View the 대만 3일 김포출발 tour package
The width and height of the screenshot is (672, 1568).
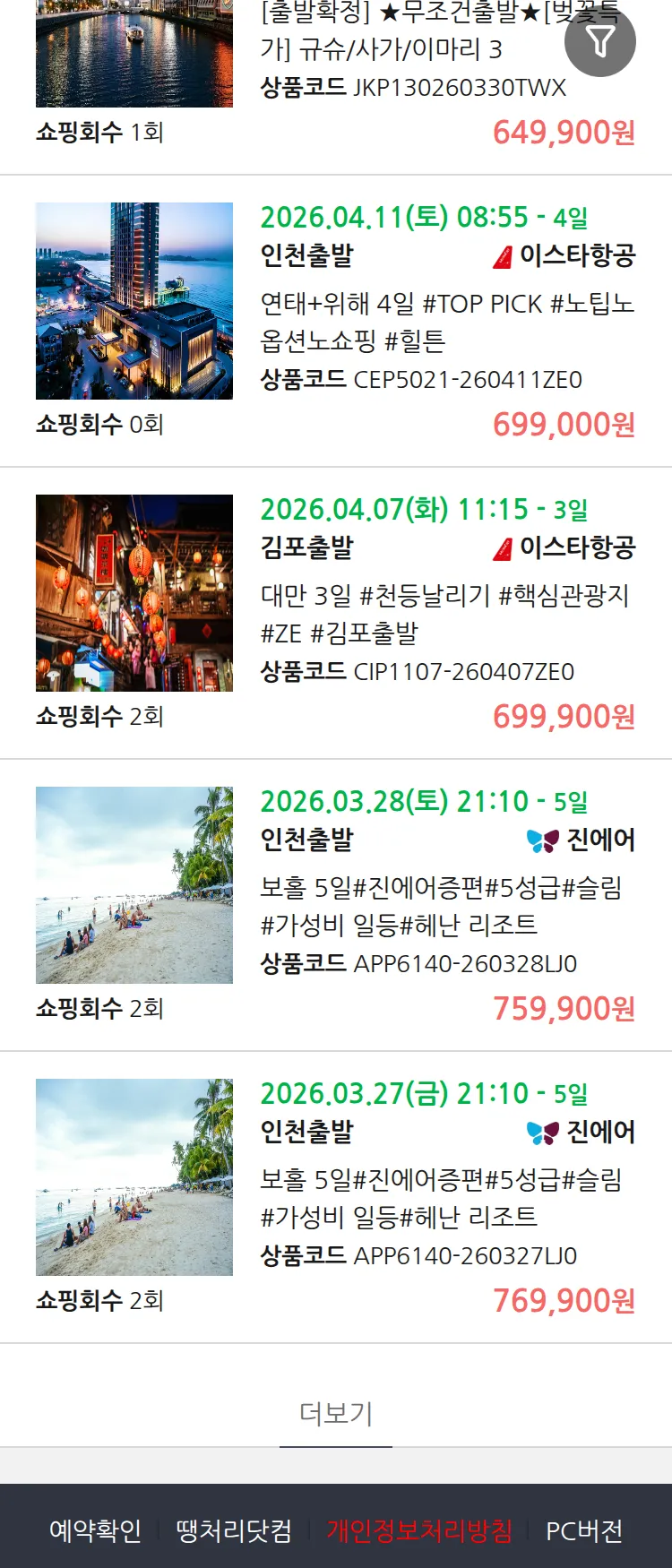click(444, 614)
